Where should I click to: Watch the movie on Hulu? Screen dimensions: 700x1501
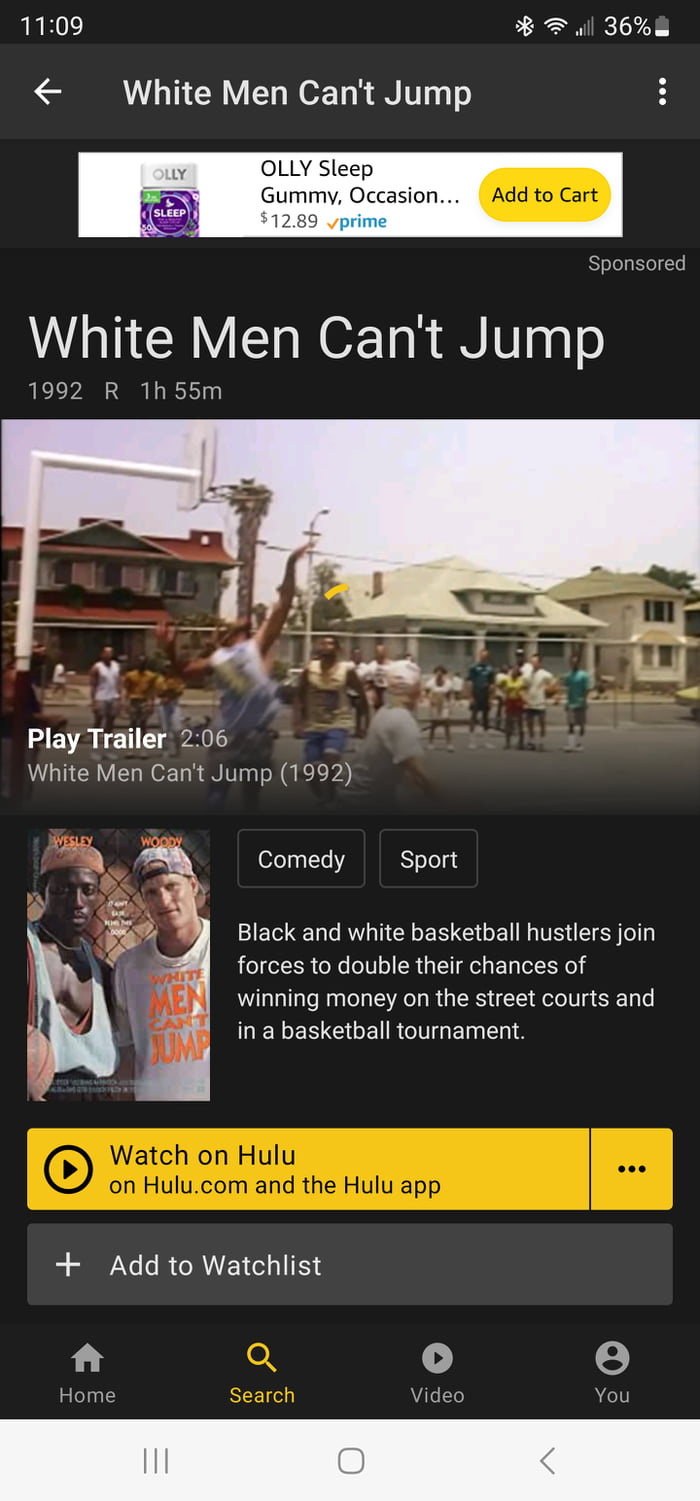(x=307, y=1169)
